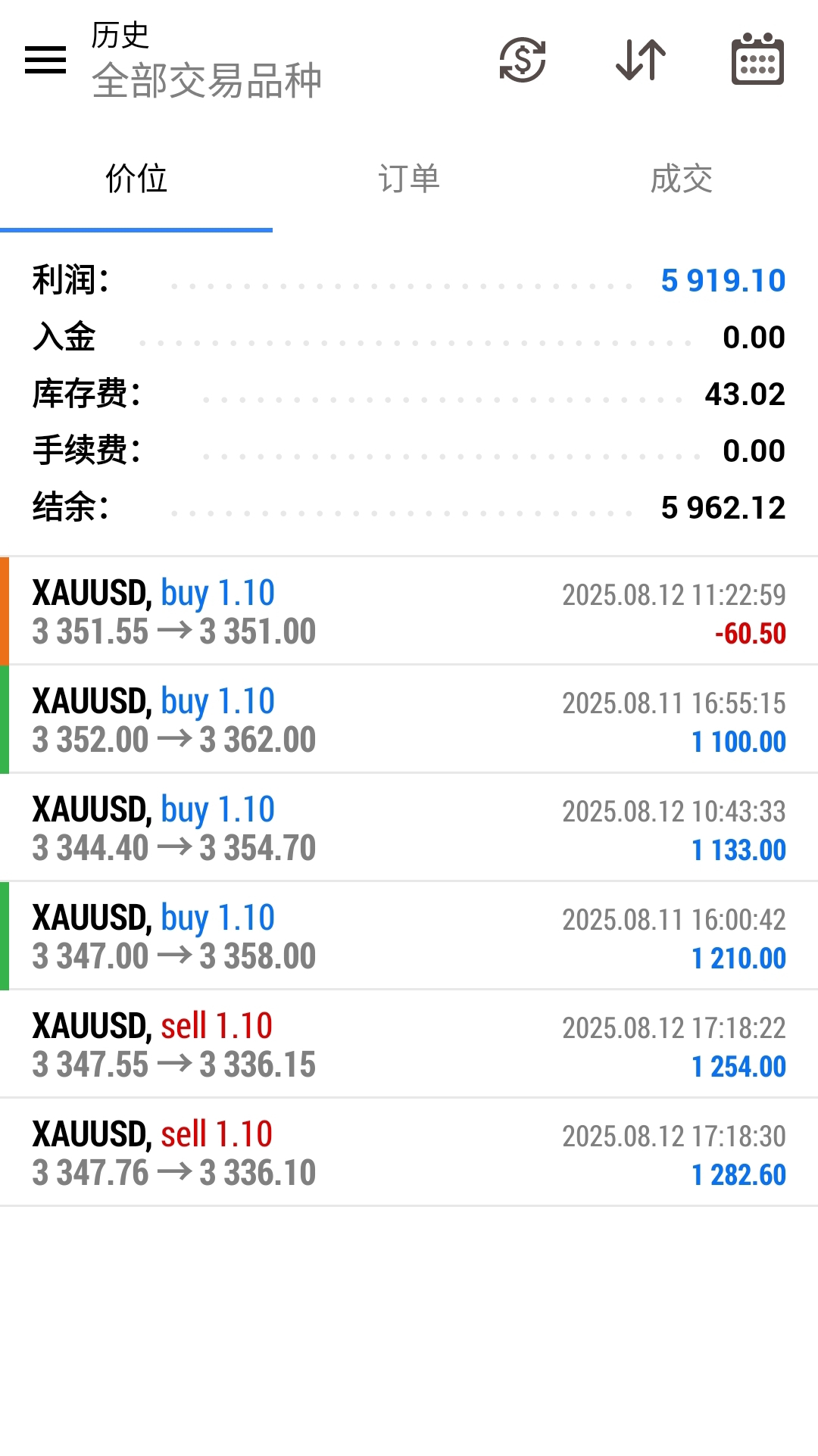
Task: Open the XAUUSD sell trade with 1 254.00 profit
Action: click(x=409, y=1045)
